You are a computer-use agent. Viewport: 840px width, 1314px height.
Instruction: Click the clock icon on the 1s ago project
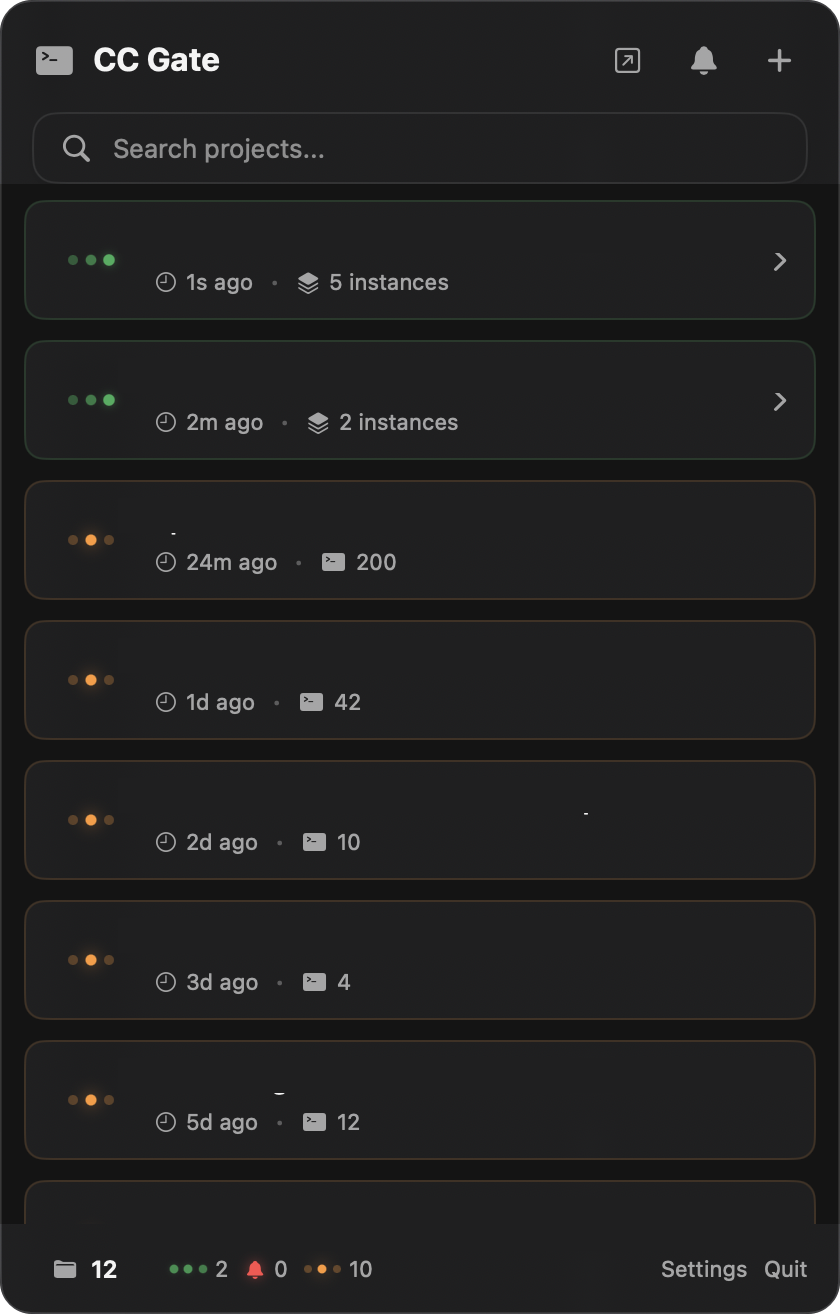(x=166, y=282)
